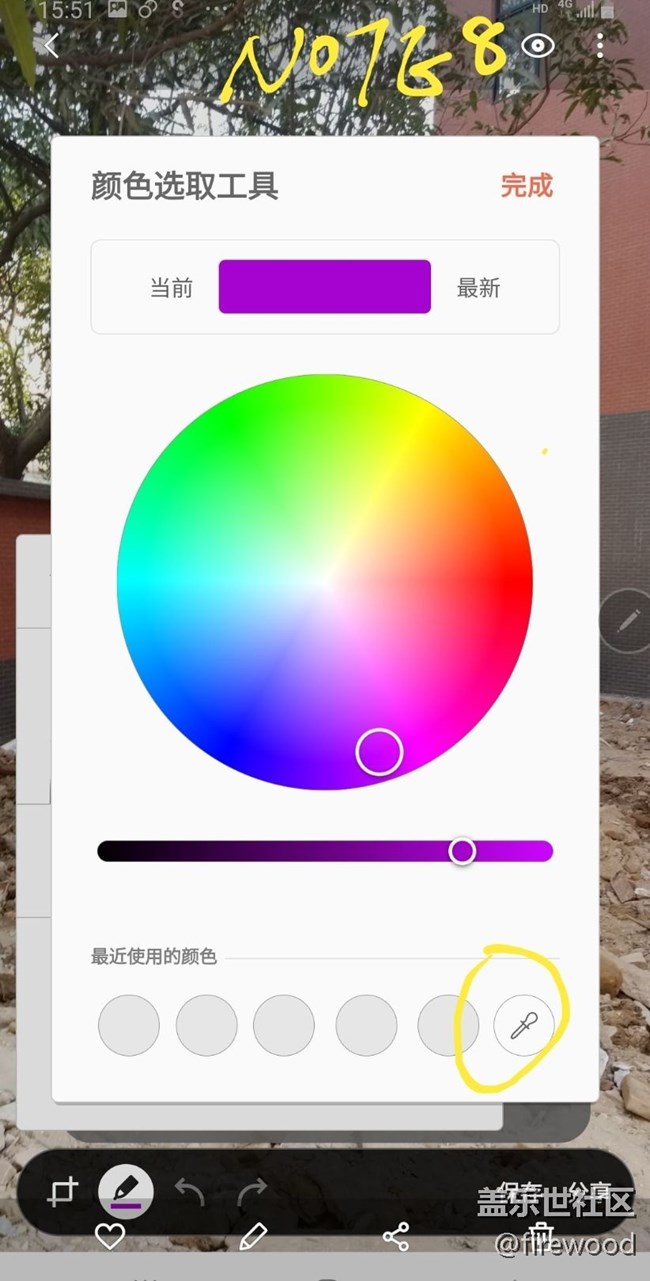Activate the eyedropper color picker
The image size is (650, 1281).
point(524,1026)
